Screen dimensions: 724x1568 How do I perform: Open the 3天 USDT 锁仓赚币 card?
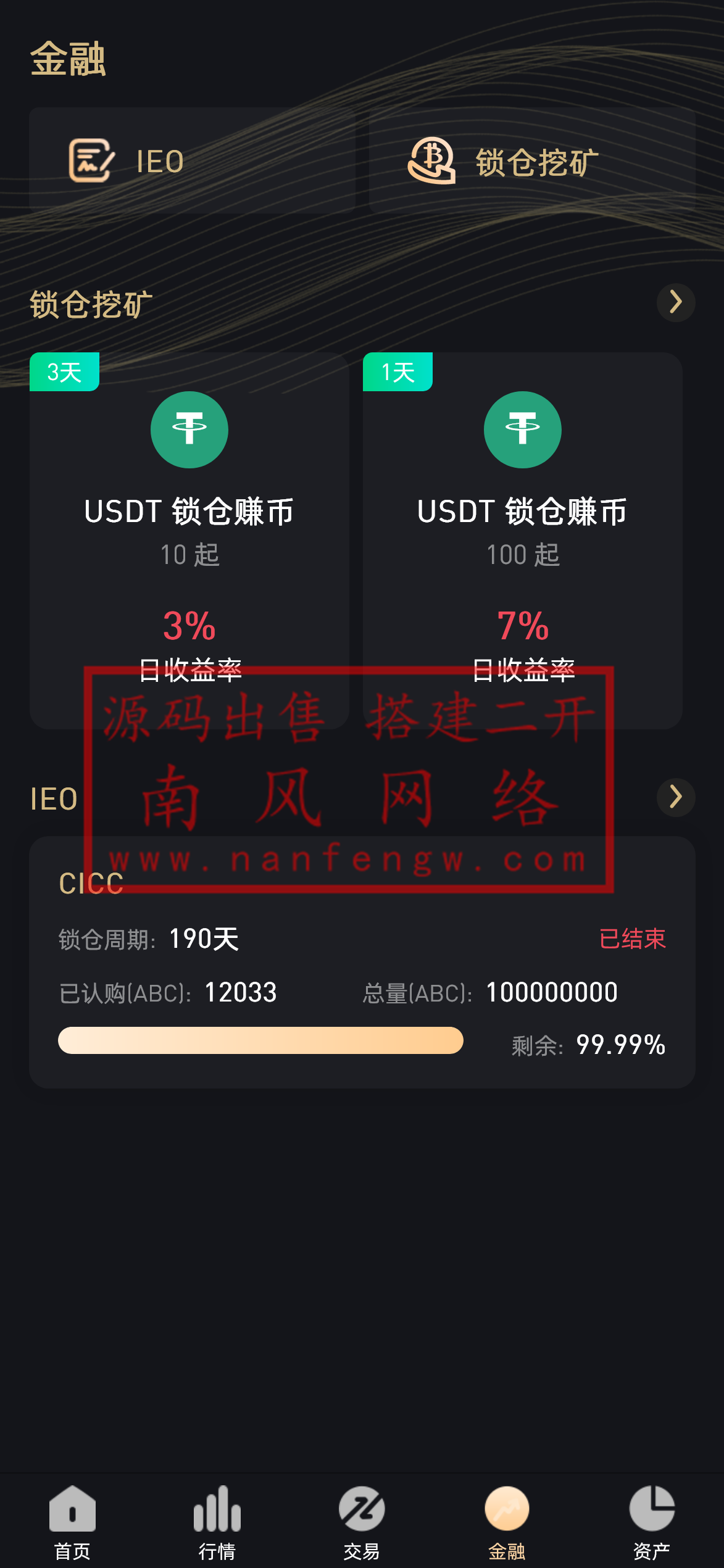189,540
